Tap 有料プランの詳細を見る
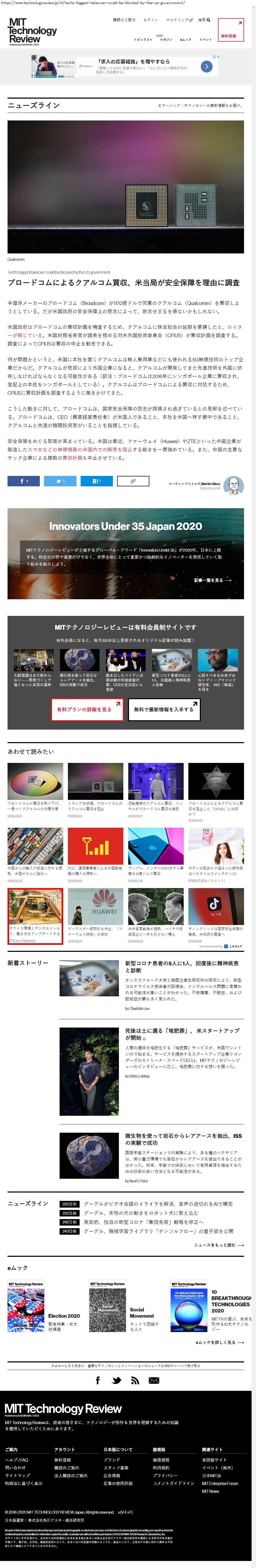The height and width of the screenshot is (1568, 256). coord(87,709)
